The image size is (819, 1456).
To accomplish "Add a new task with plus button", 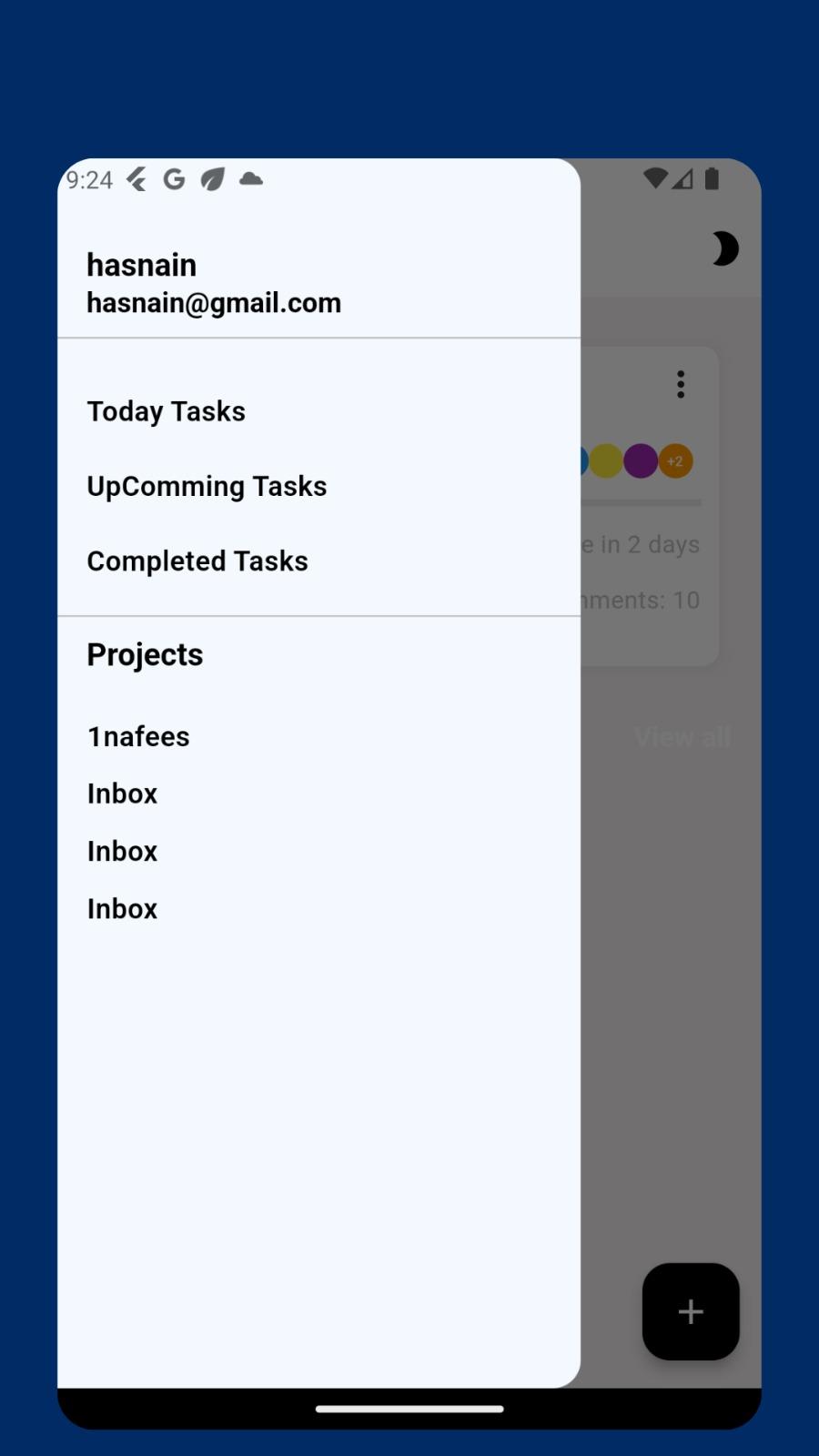I will tap(691, 1311).
